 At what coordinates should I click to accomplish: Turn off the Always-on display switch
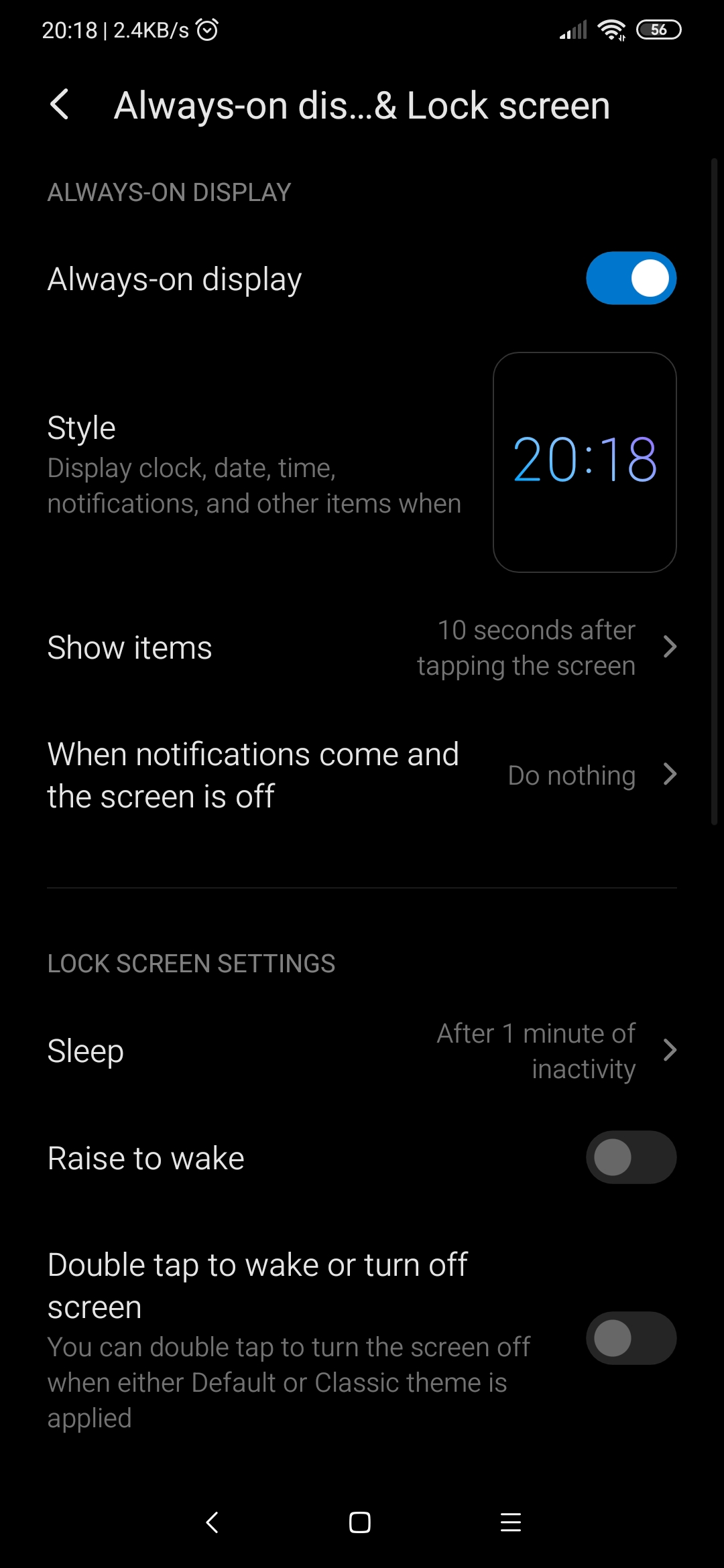(x=631, y=278)
